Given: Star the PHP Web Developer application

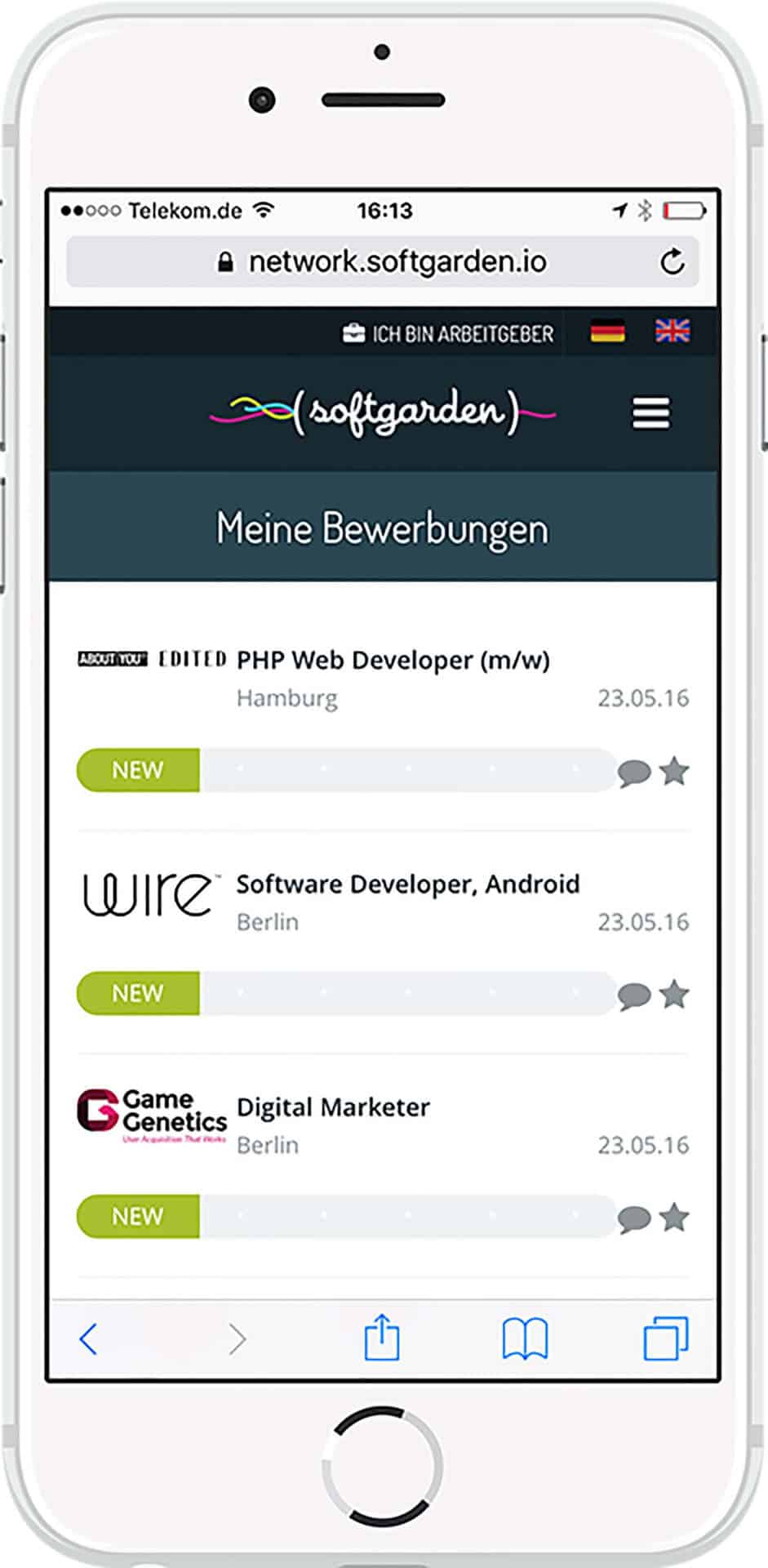Looking at the screenshot, I should (674, 771).
